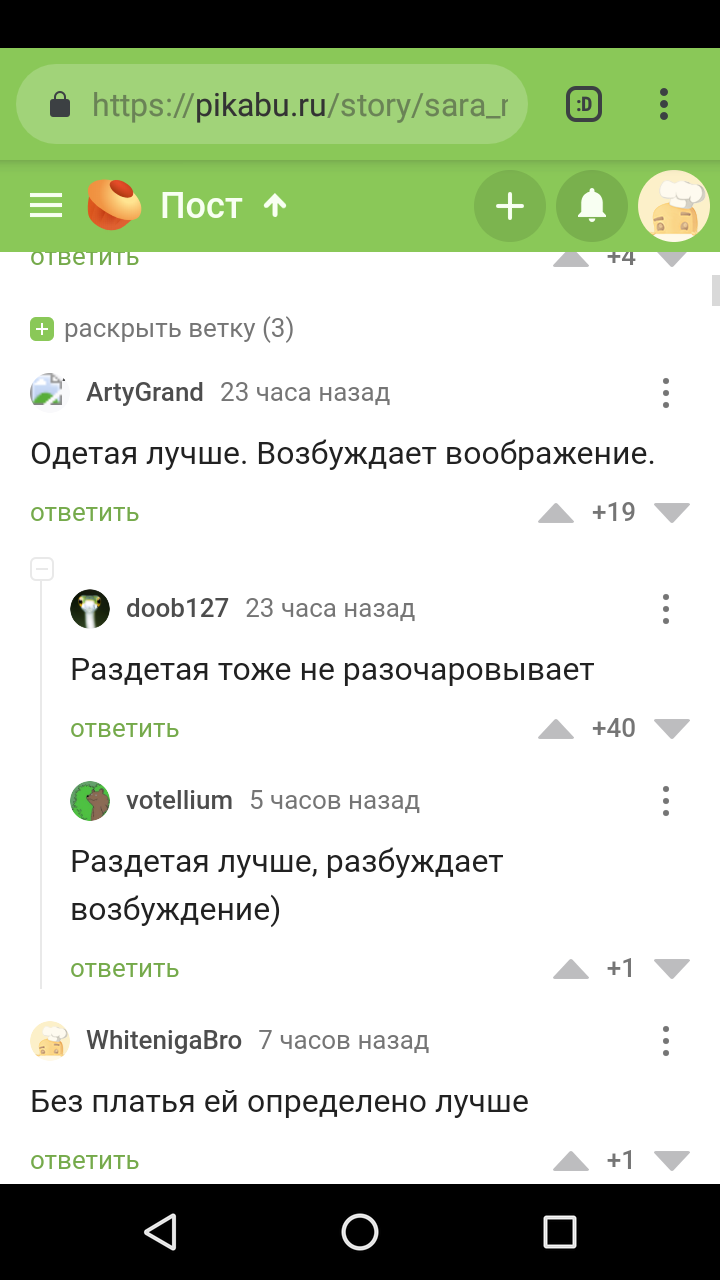The width and height of the screenshot is (720, 1280).
Task: Downvote WhitenigaBro's comment
Action: tap(672, 1160)
